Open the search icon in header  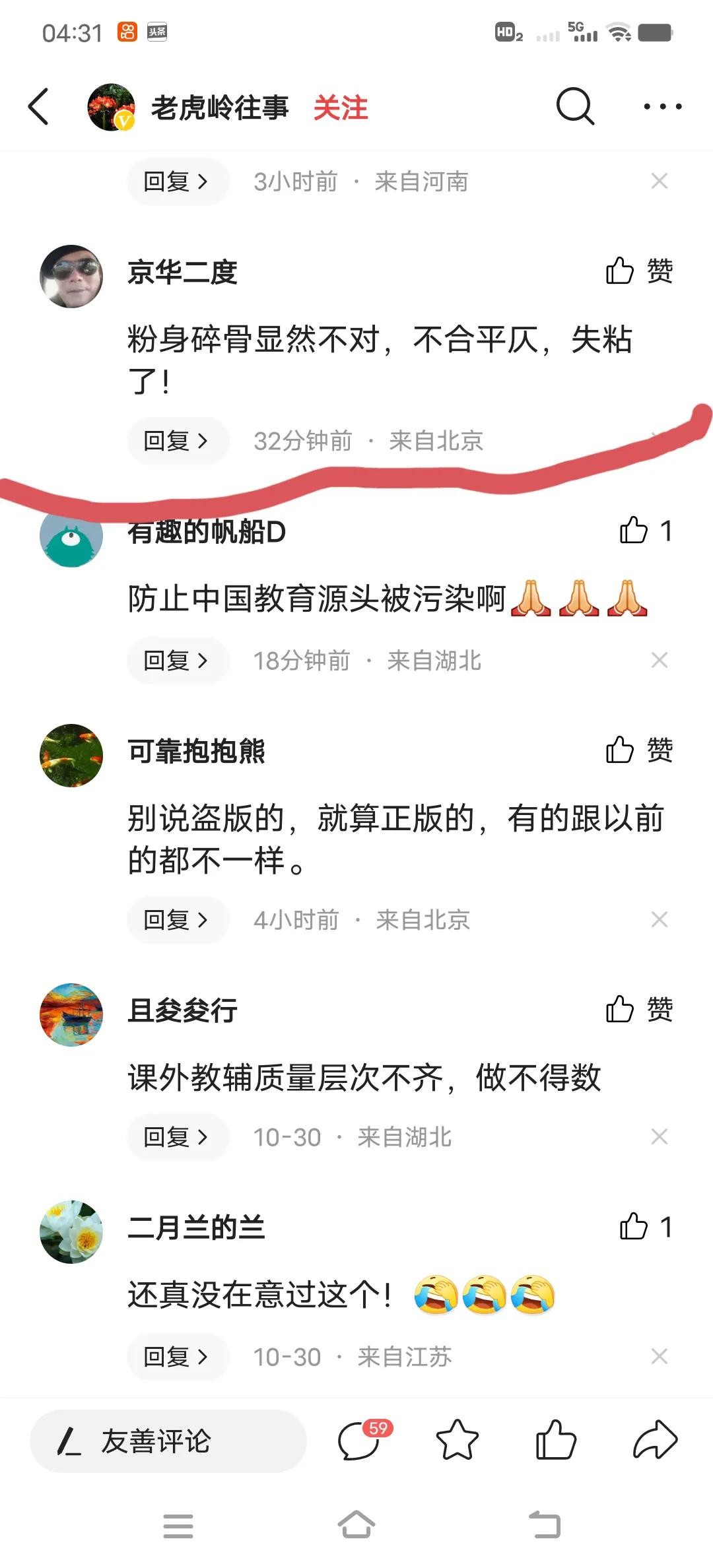[x=575, y=106]
